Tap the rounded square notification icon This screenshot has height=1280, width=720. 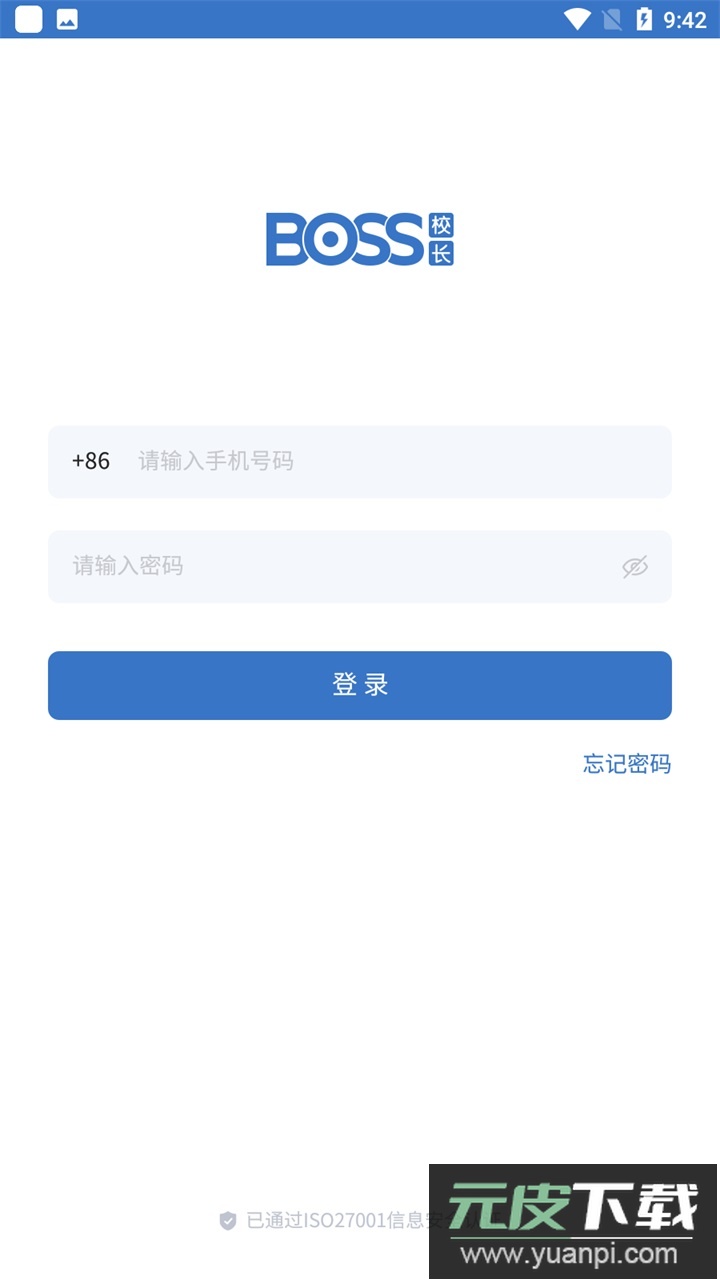coord(28,18)
